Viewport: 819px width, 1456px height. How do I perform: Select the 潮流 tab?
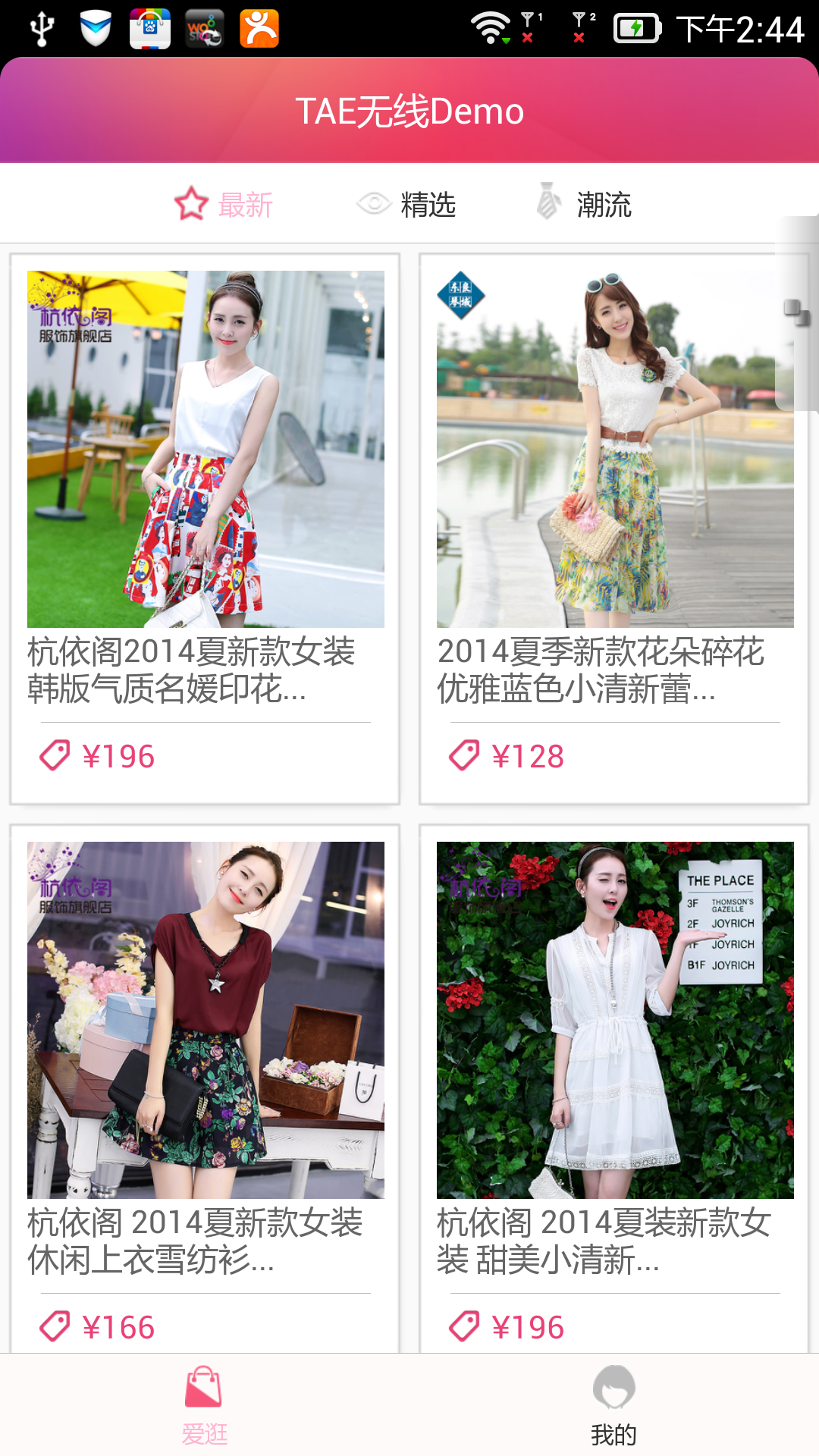tap(584, 205)
